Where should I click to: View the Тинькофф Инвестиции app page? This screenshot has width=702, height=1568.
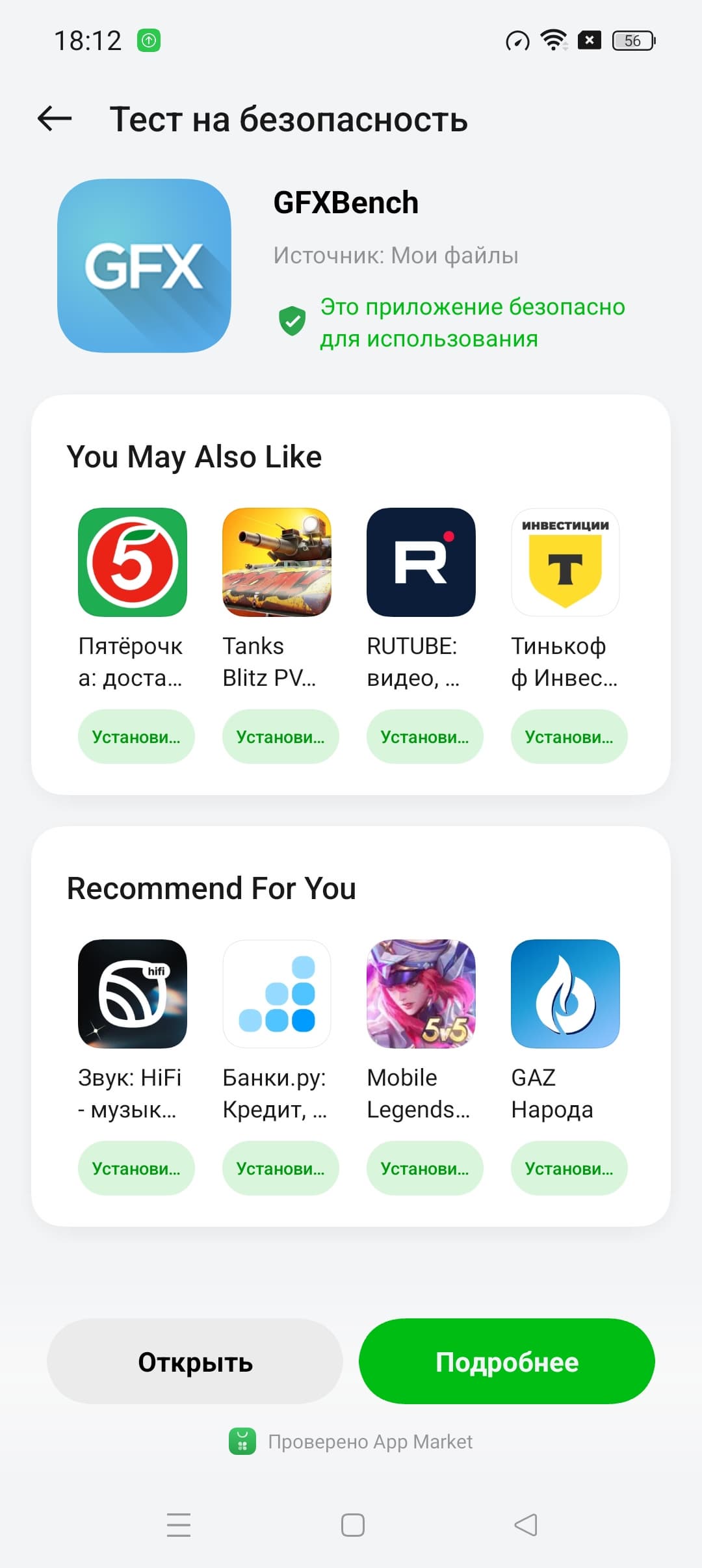565,562
